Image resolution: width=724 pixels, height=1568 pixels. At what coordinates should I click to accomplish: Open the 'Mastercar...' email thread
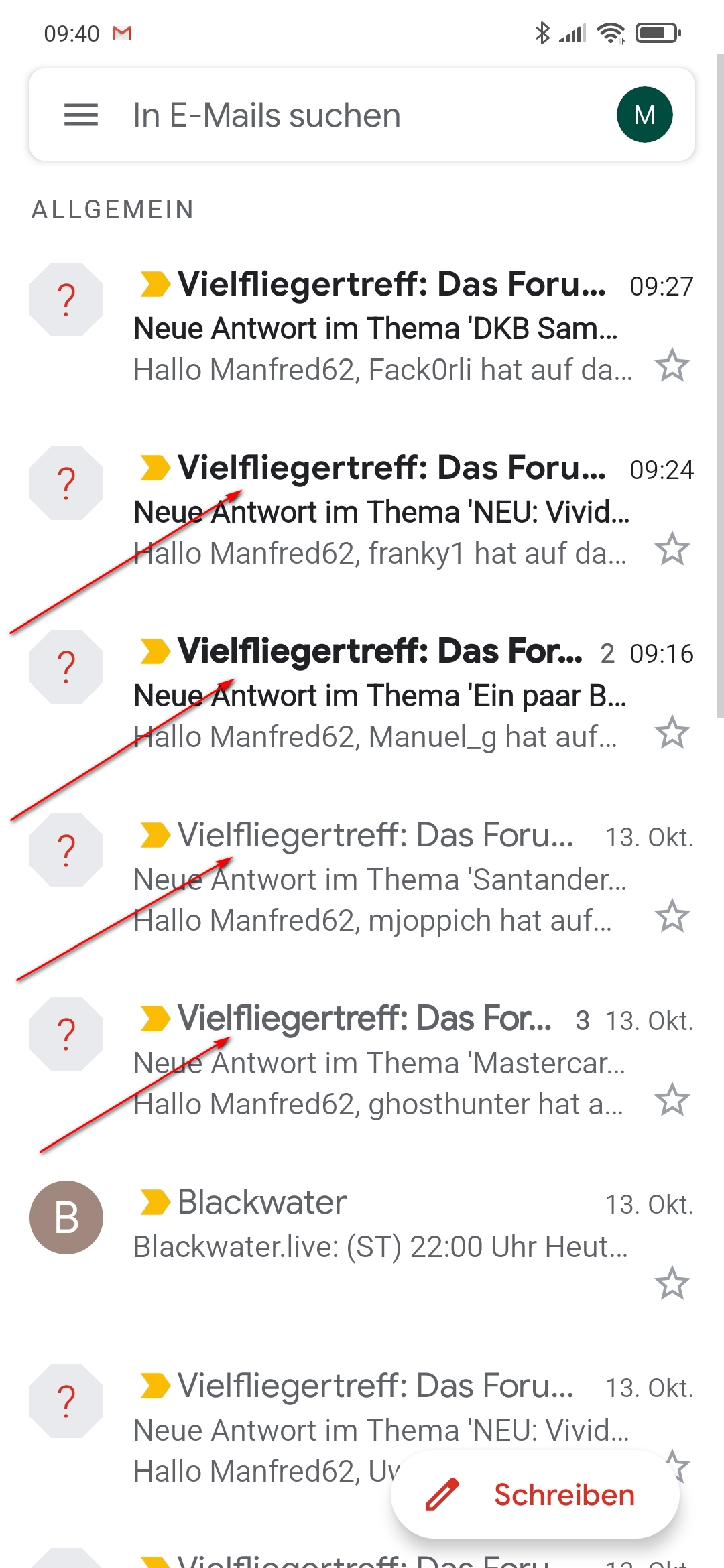[362, 1061]
